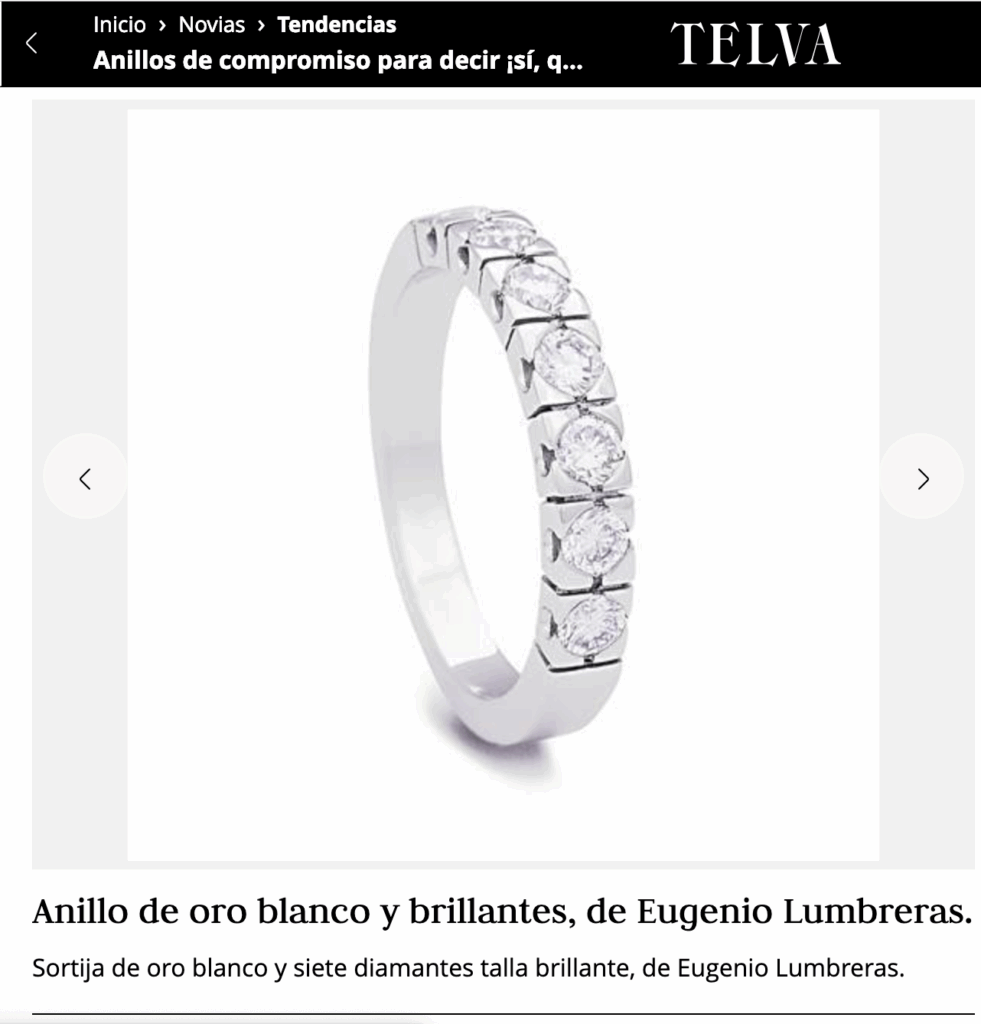Open the Eugenio Lumbreras ring image

[x=503, y=484]
